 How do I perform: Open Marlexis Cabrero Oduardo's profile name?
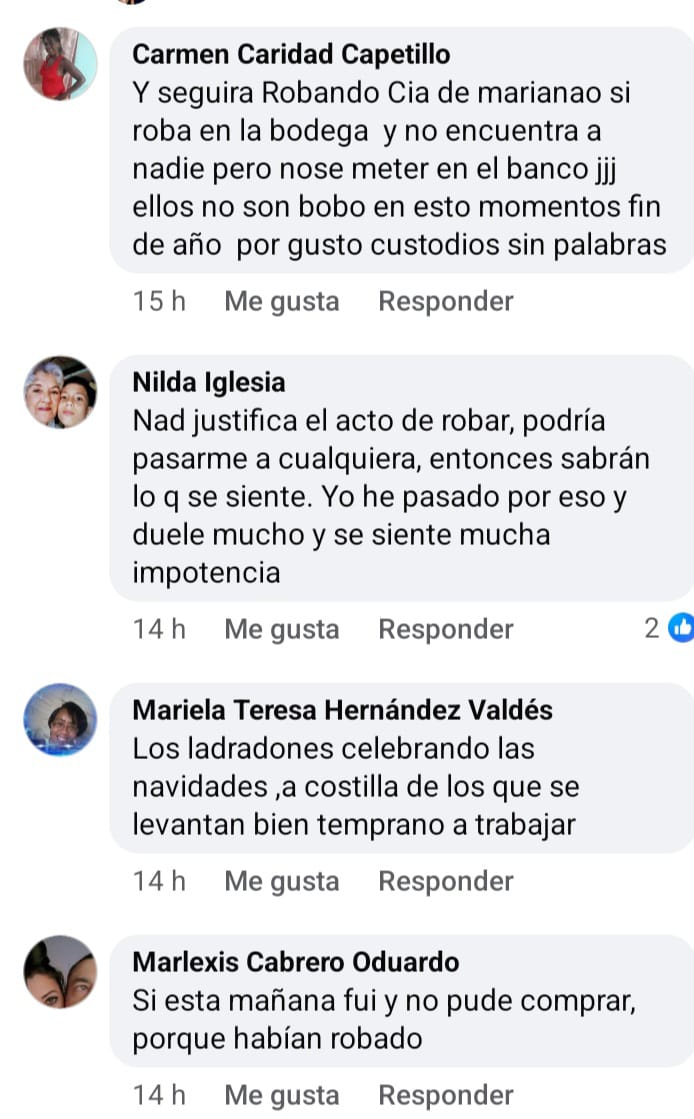click(295, 962)
